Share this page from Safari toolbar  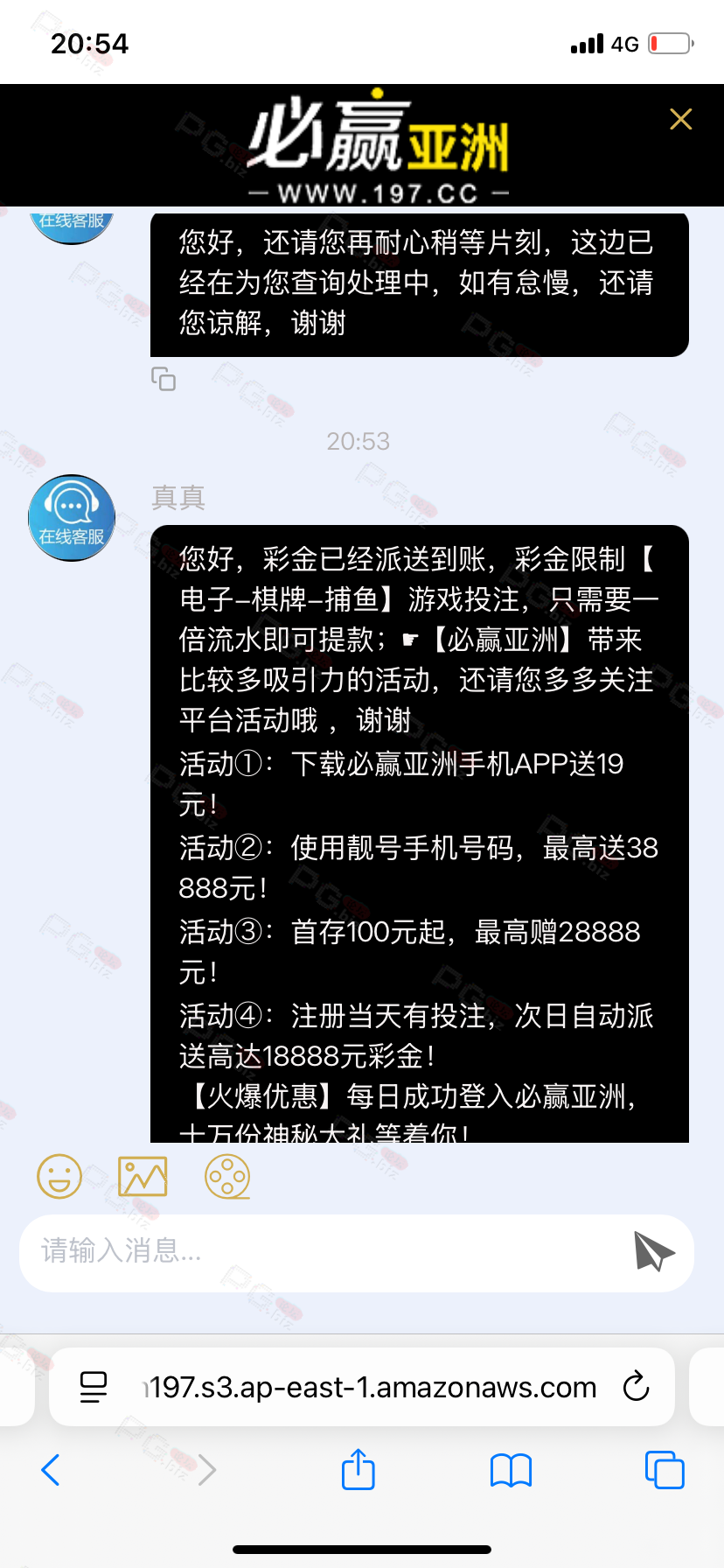(359, 1470)
